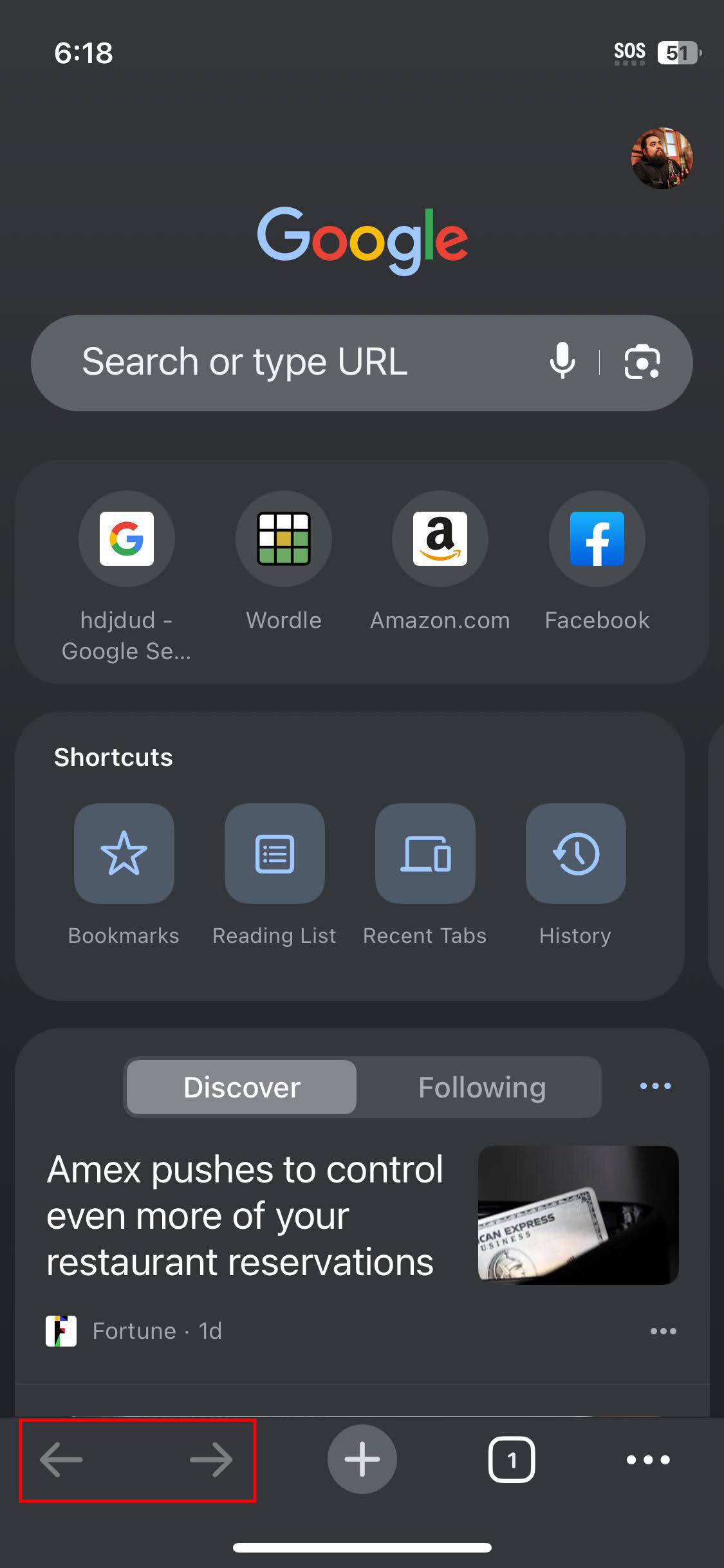Create a new tab with plus button
This screenshot has height=1568, width=724.
362,1459
